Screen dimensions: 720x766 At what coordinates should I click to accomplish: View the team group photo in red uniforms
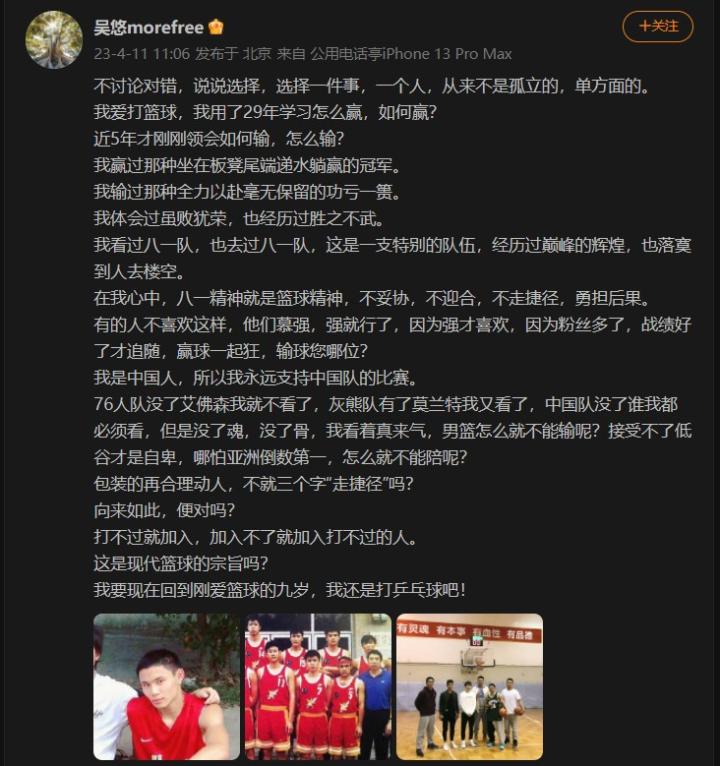(318, 686)
